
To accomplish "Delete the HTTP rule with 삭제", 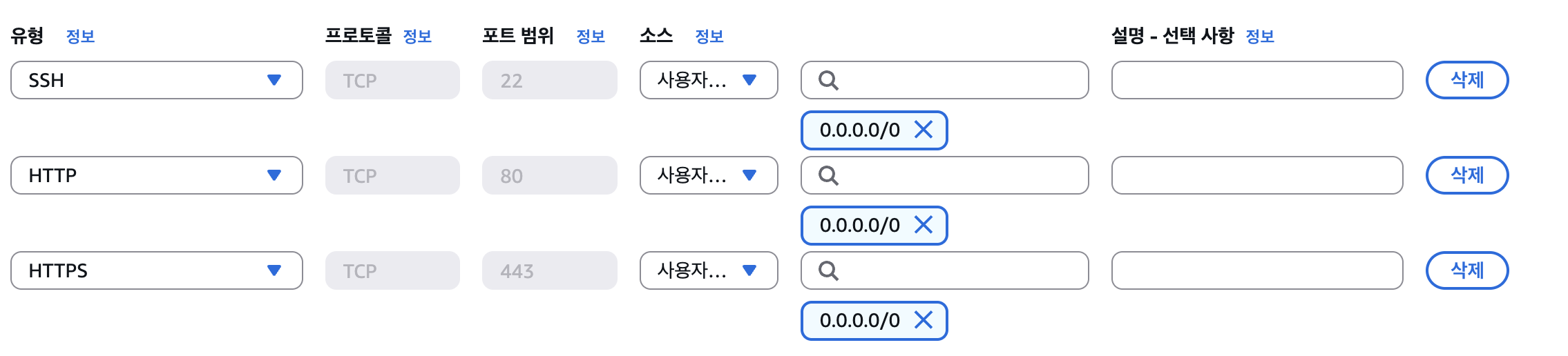I will tap(1466, 175).
